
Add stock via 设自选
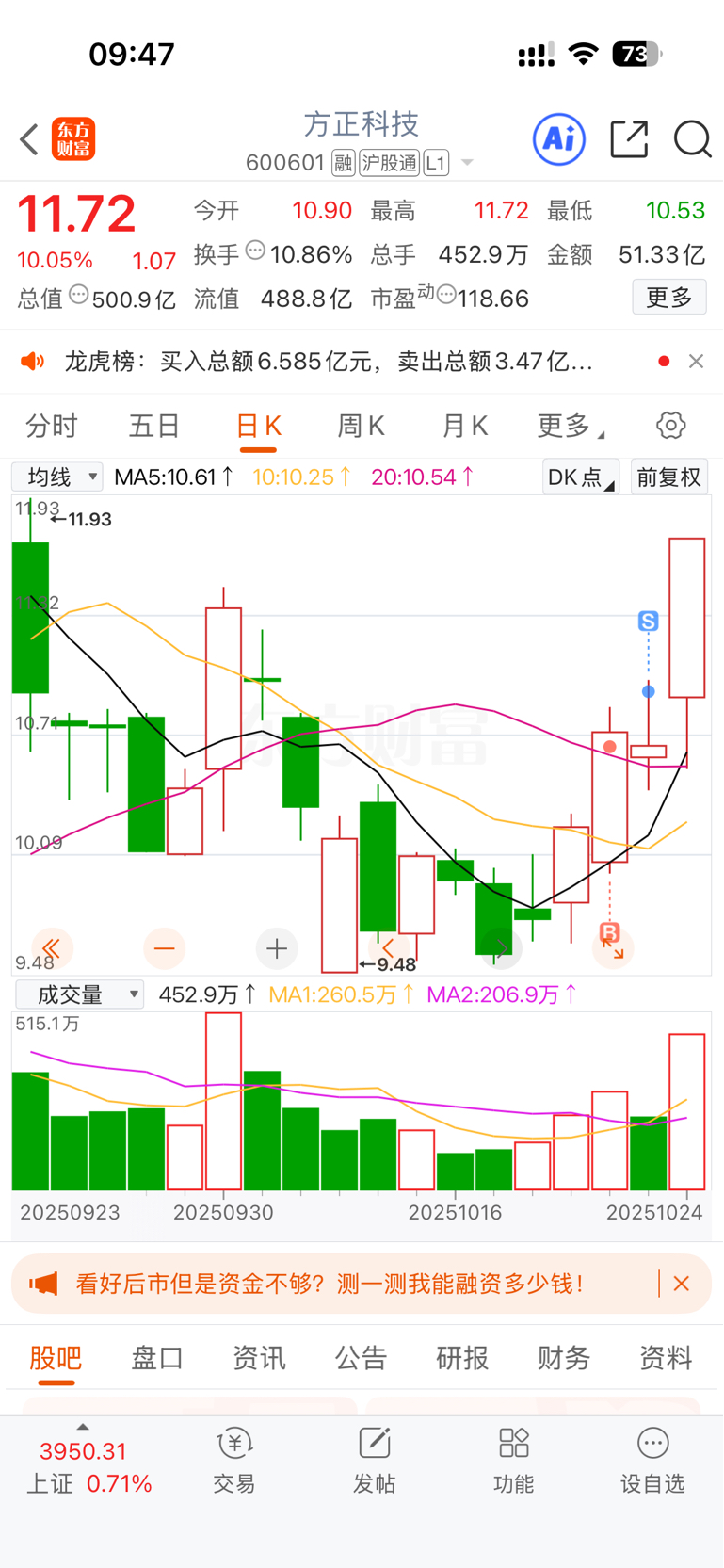pyautogui.click(x=652, y=1460)
